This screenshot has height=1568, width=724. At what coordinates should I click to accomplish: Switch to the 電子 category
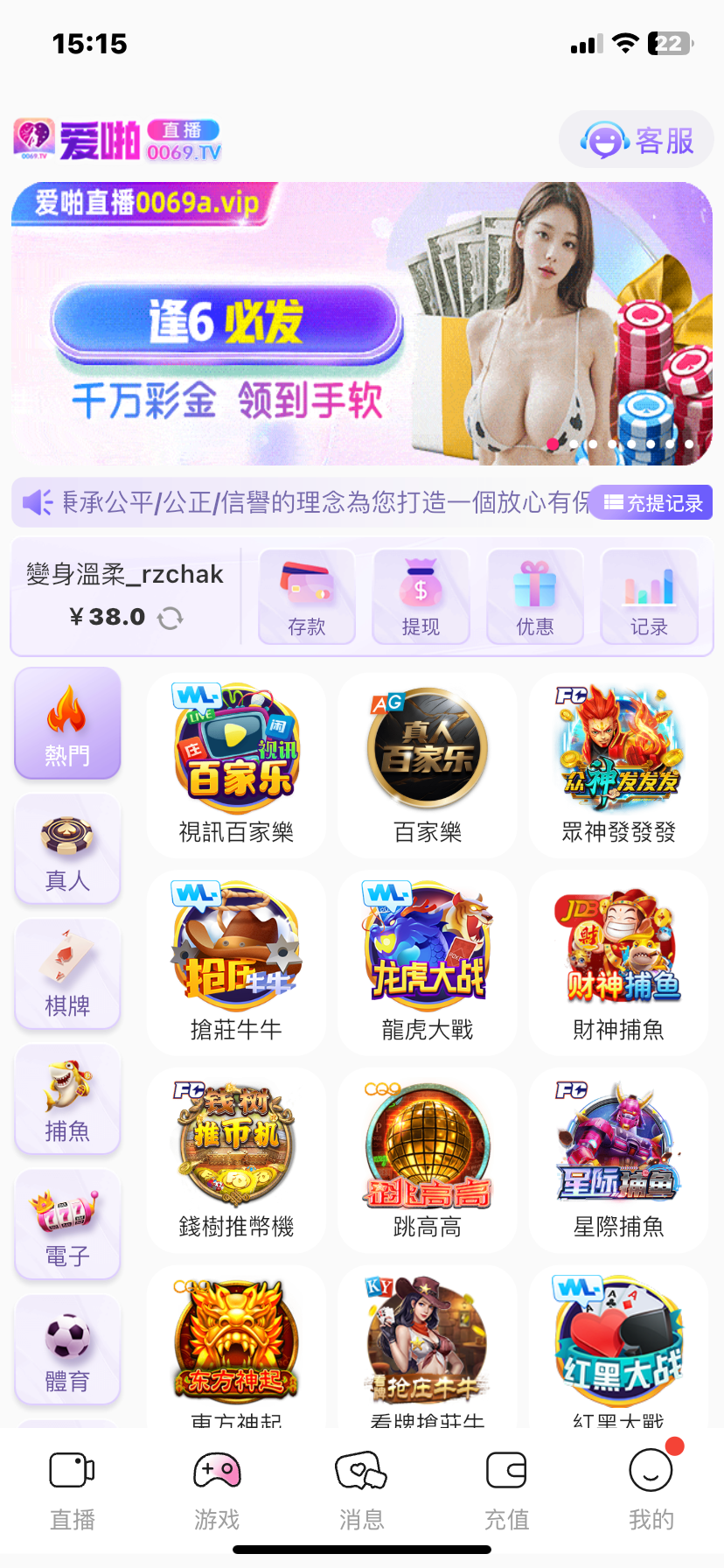pyautogui.click(x=67, y=1226)
